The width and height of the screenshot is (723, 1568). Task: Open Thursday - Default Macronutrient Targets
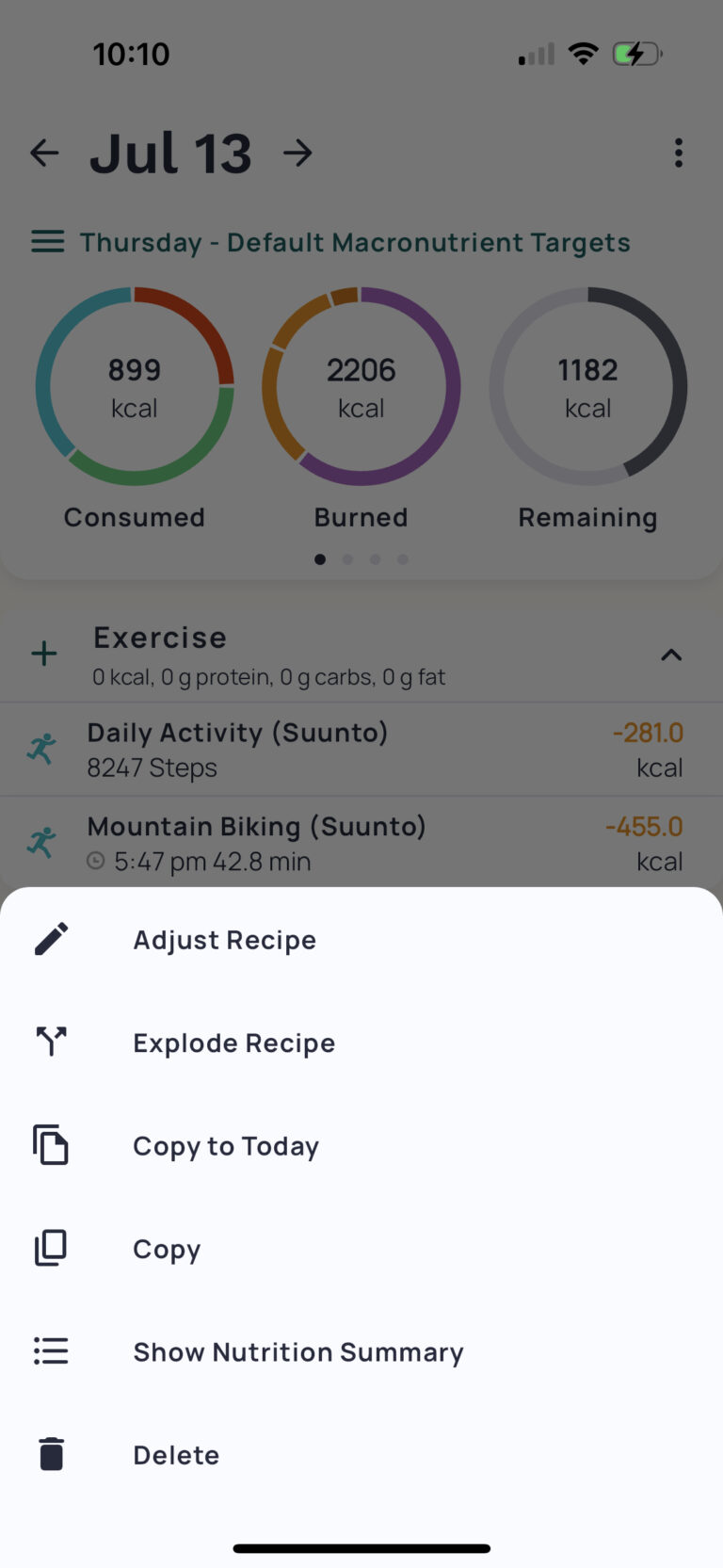[355, 241]
